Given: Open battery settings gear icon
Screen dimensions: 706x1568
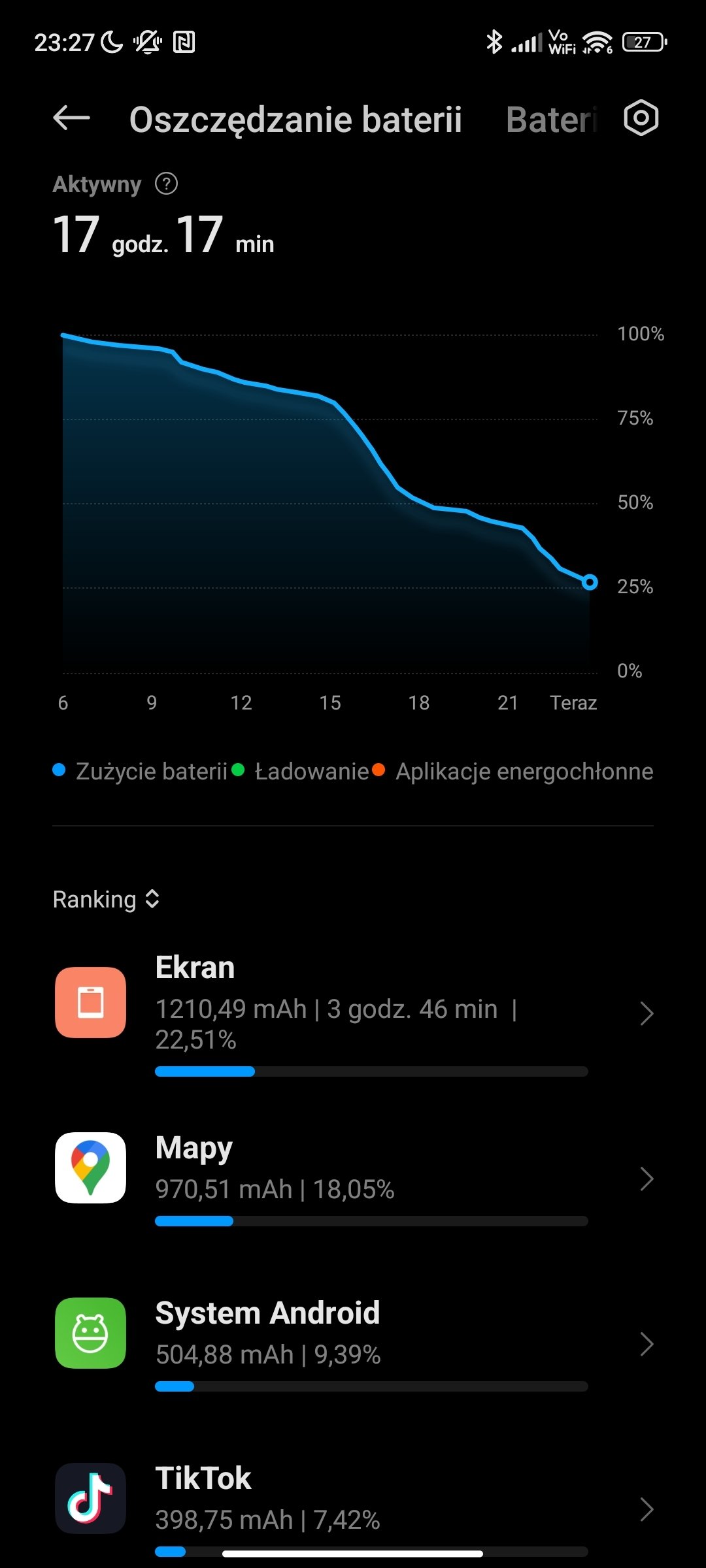Looking at the screenshot, I should tap(641, 118).
